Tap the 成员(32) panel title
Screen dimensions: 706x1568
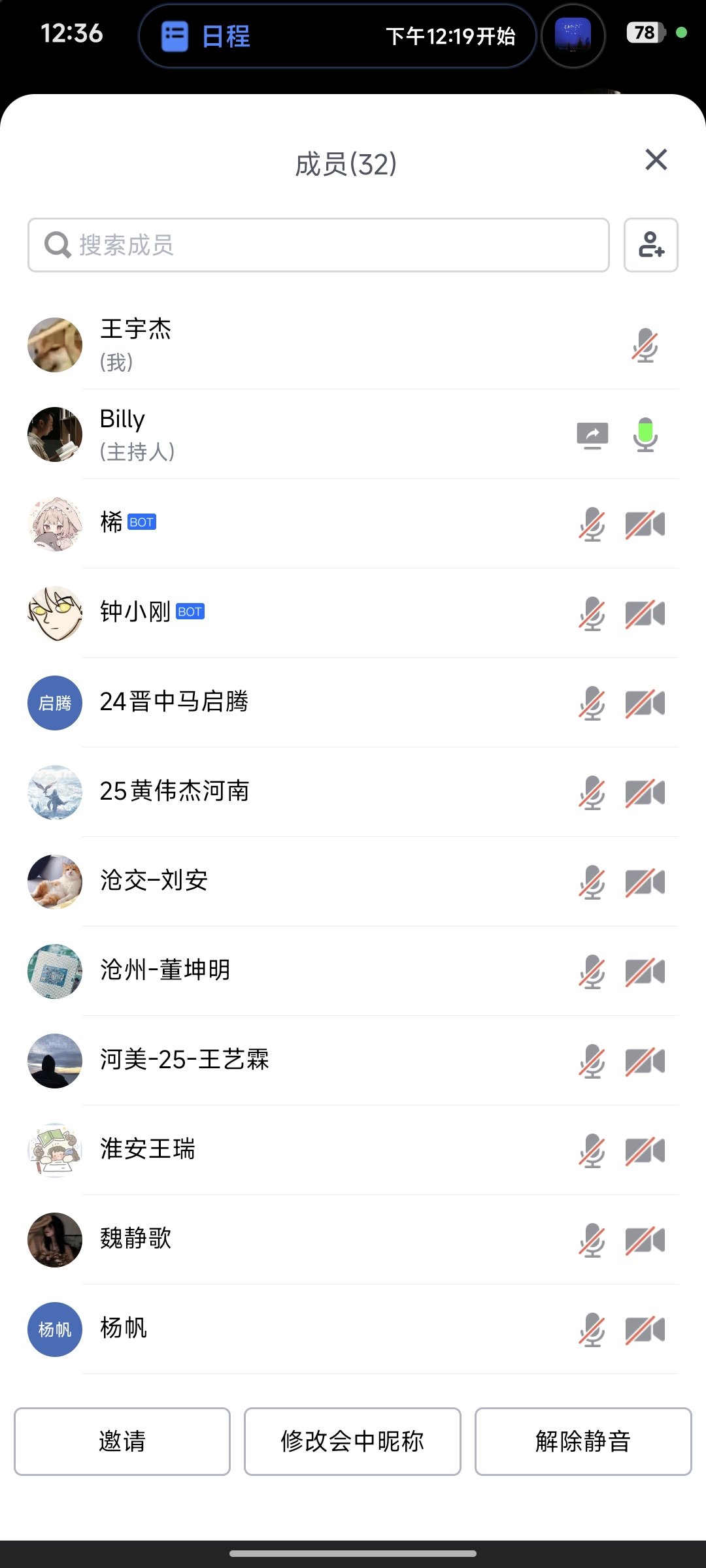coord(345,163)
